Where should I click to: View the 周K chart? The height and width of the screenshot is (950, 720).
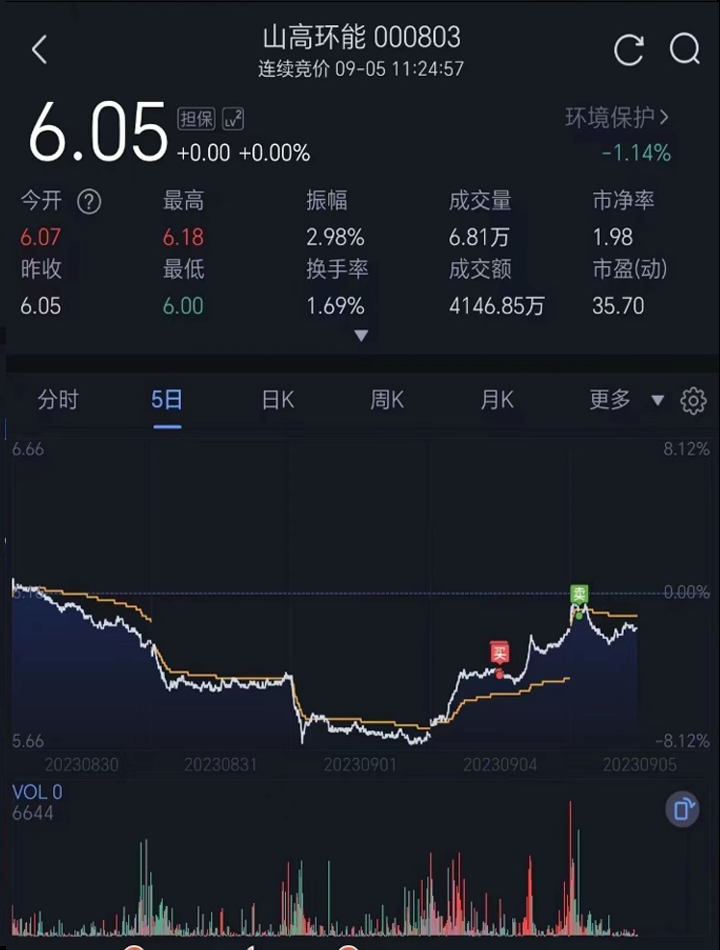[x=387, y=401]
